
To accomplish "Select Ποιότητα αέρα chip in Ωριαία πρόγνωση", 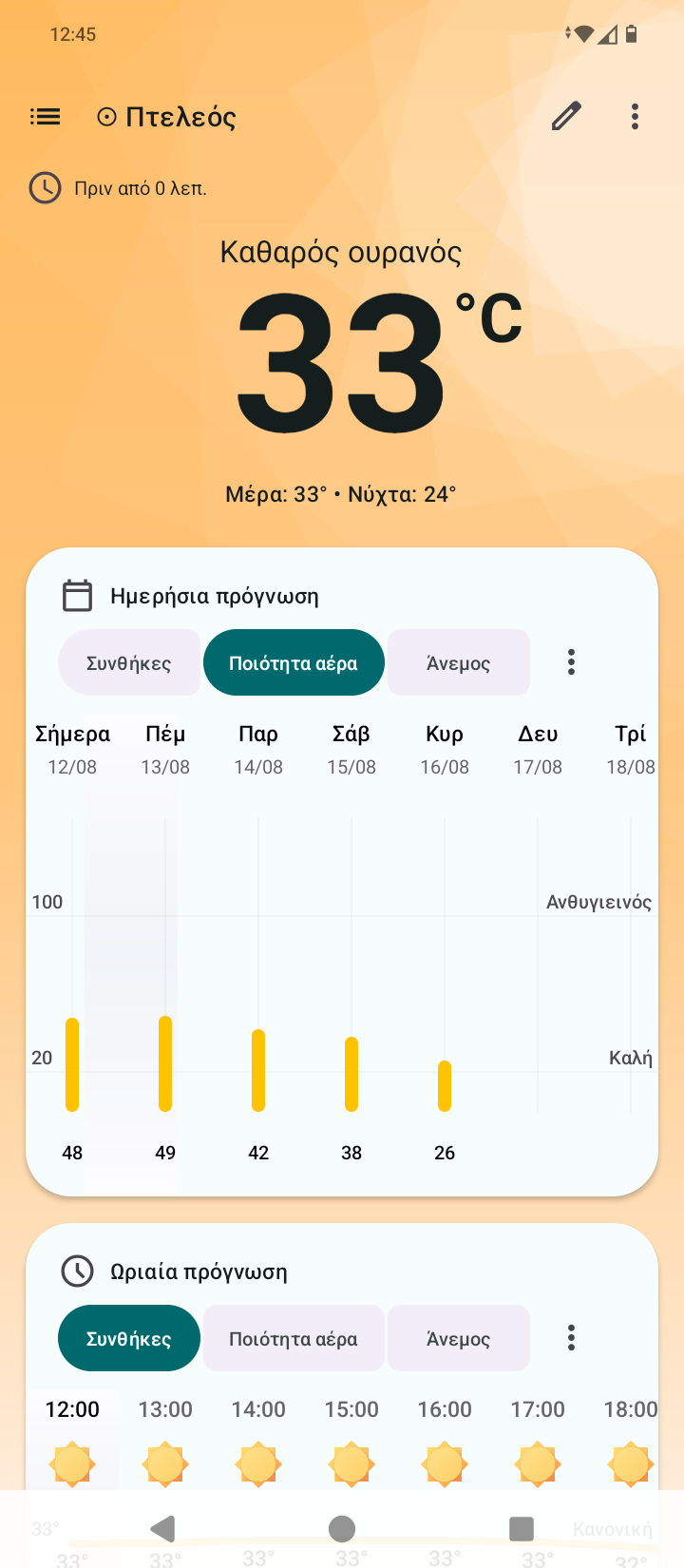I will point(294,1338).
